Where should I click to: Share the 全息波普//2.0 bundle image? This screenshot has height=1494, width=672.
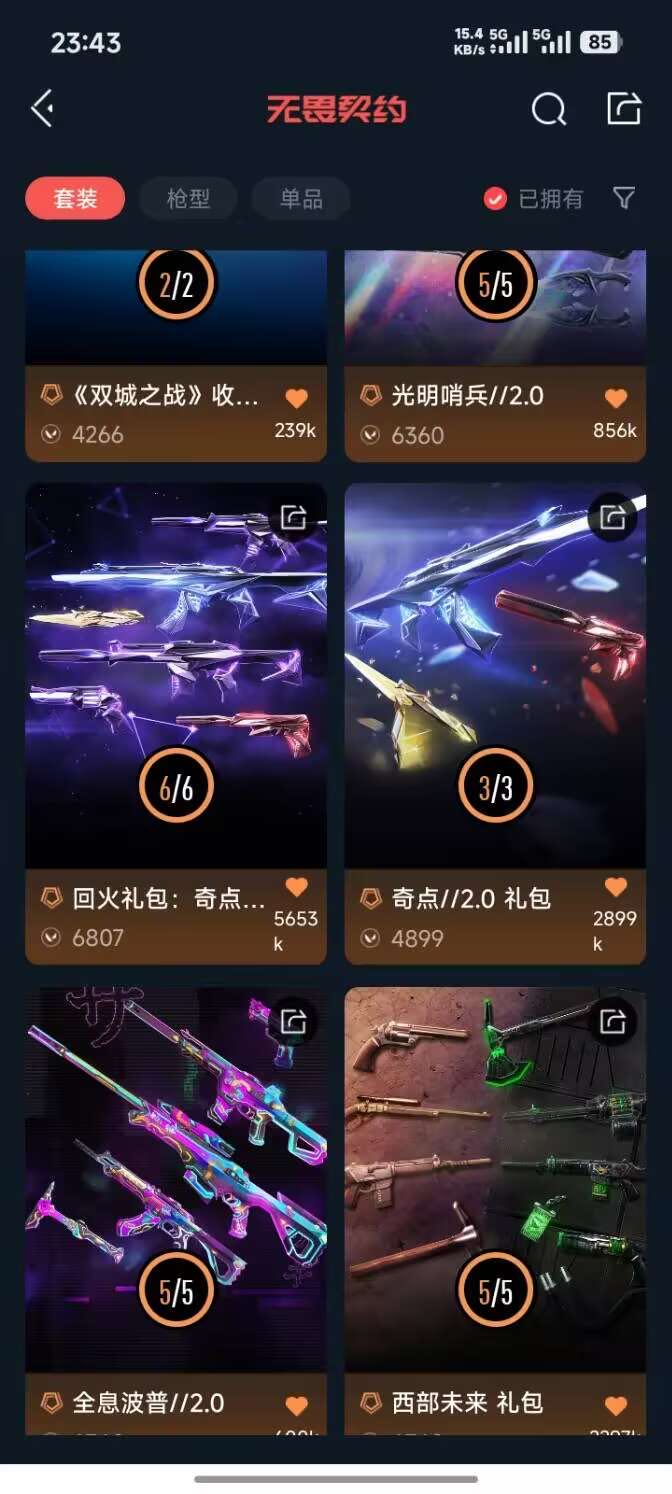coord(293,1021)
